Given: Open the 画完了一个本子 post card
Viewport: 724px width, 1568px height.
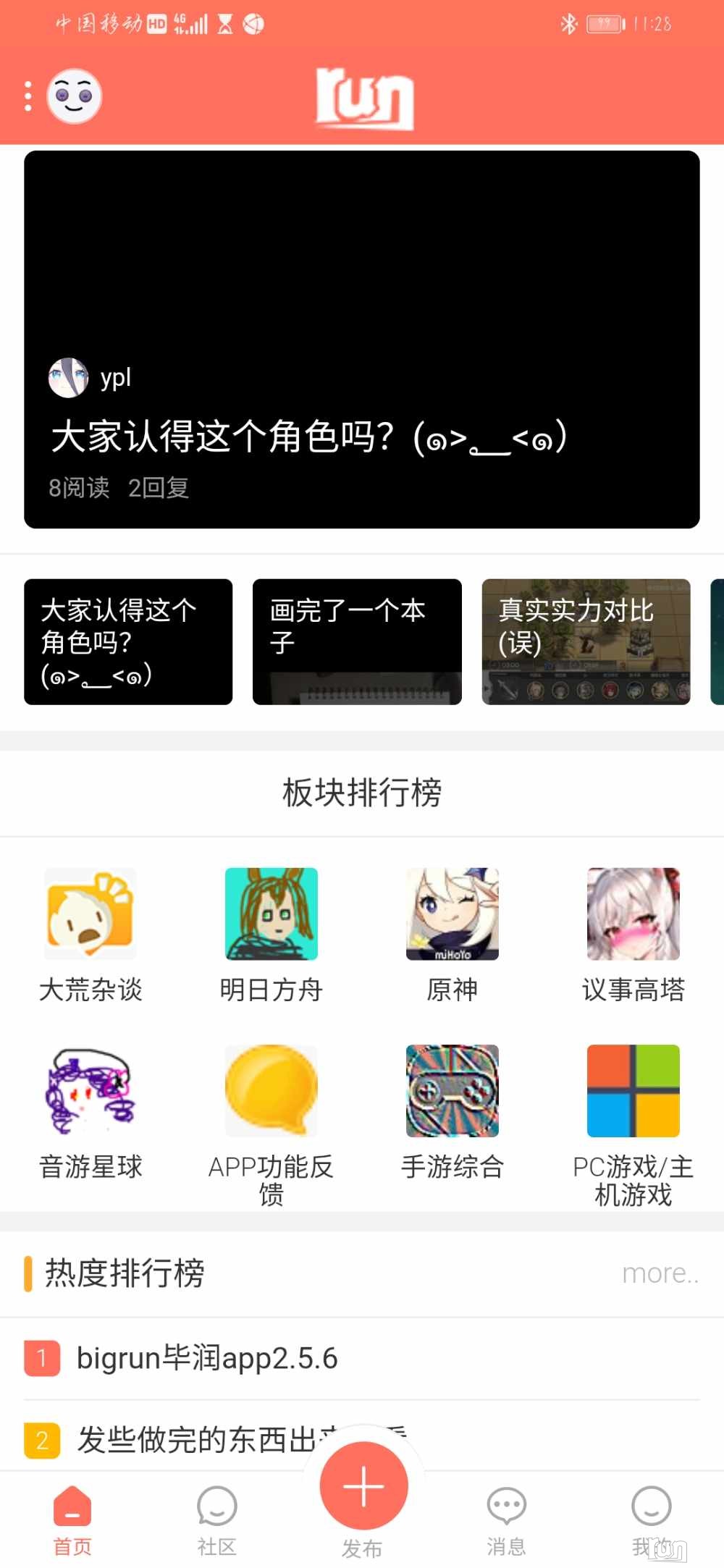Looking at the screenshot, I should pos(357,641).
